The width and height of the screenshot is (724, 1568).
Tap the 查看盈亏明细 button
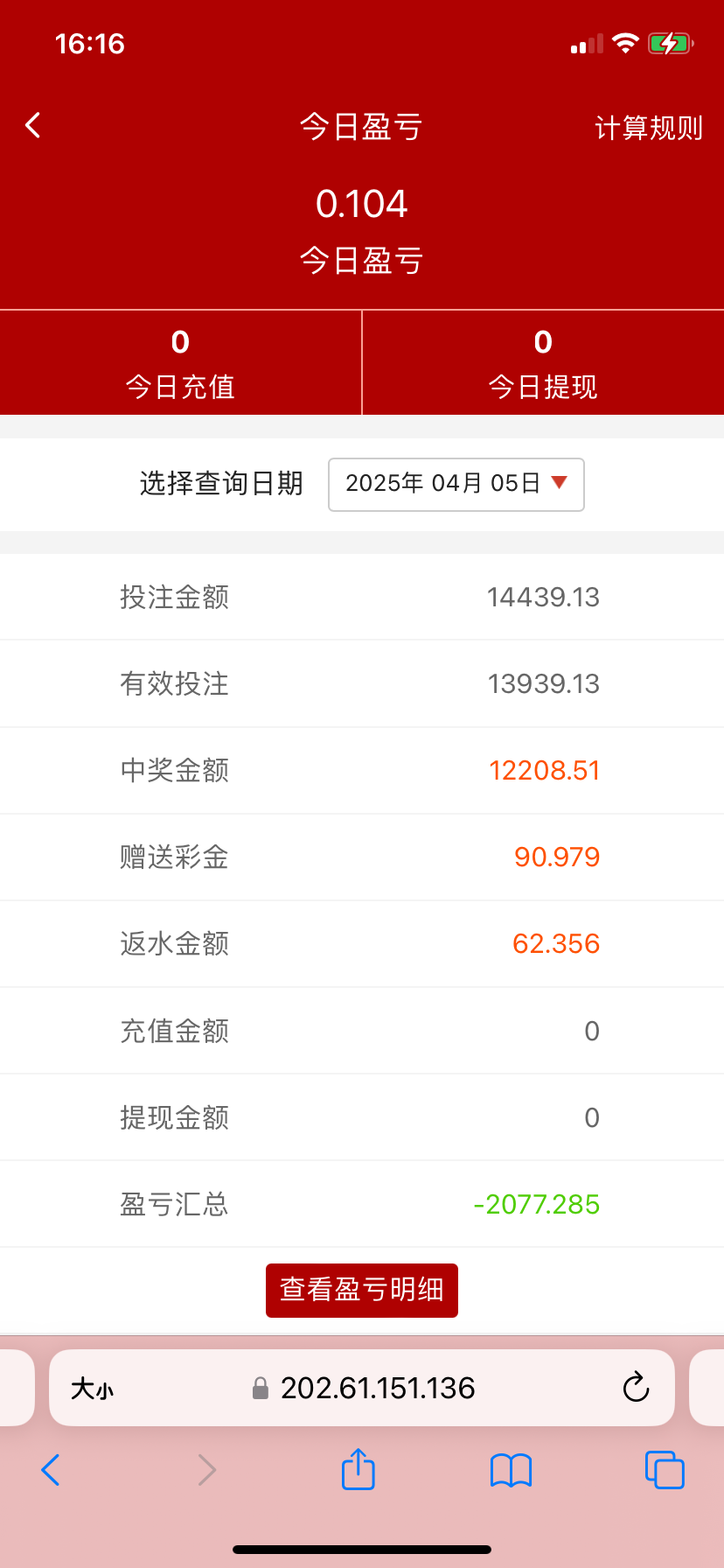[x=362, y=1290]
